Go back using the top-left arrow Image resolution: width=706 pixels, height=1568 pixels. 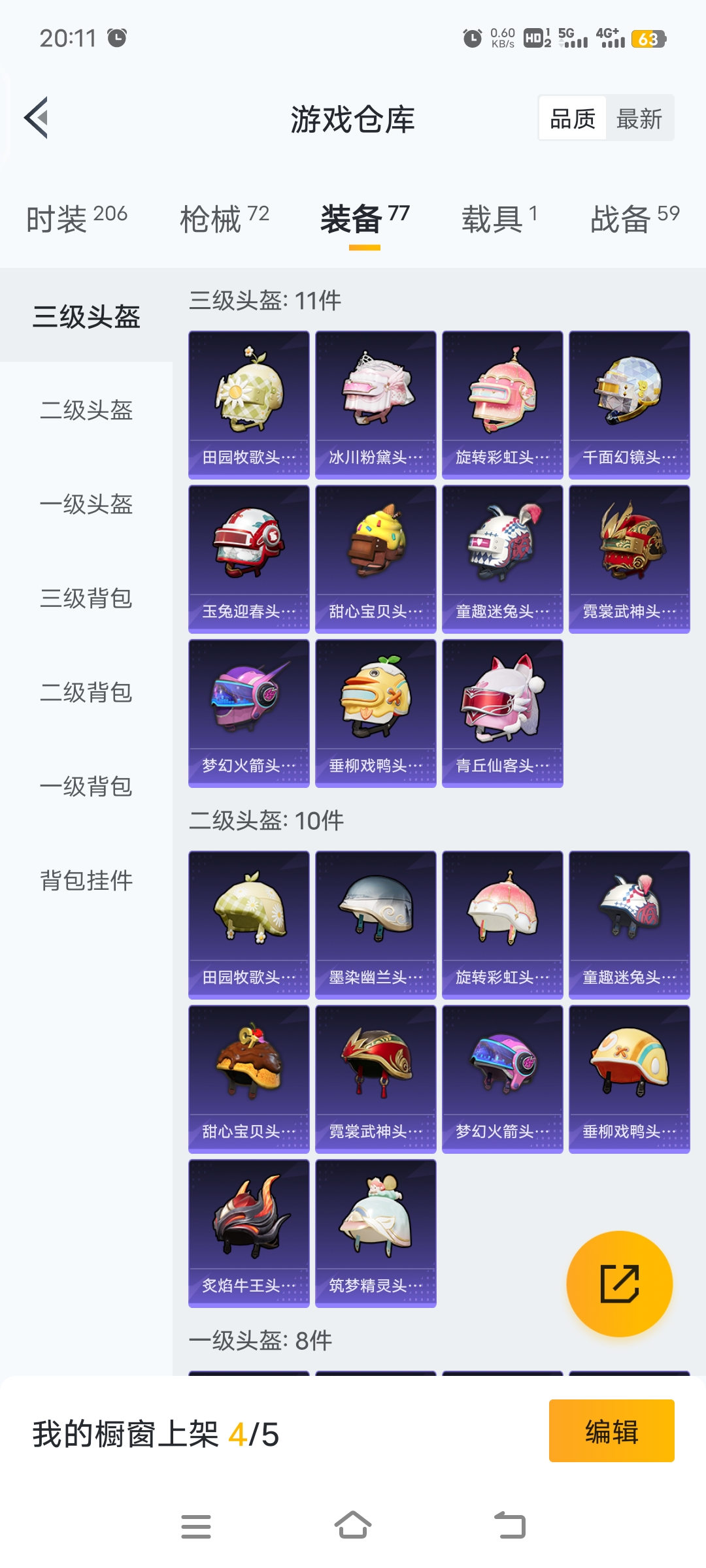click(37, 118)
